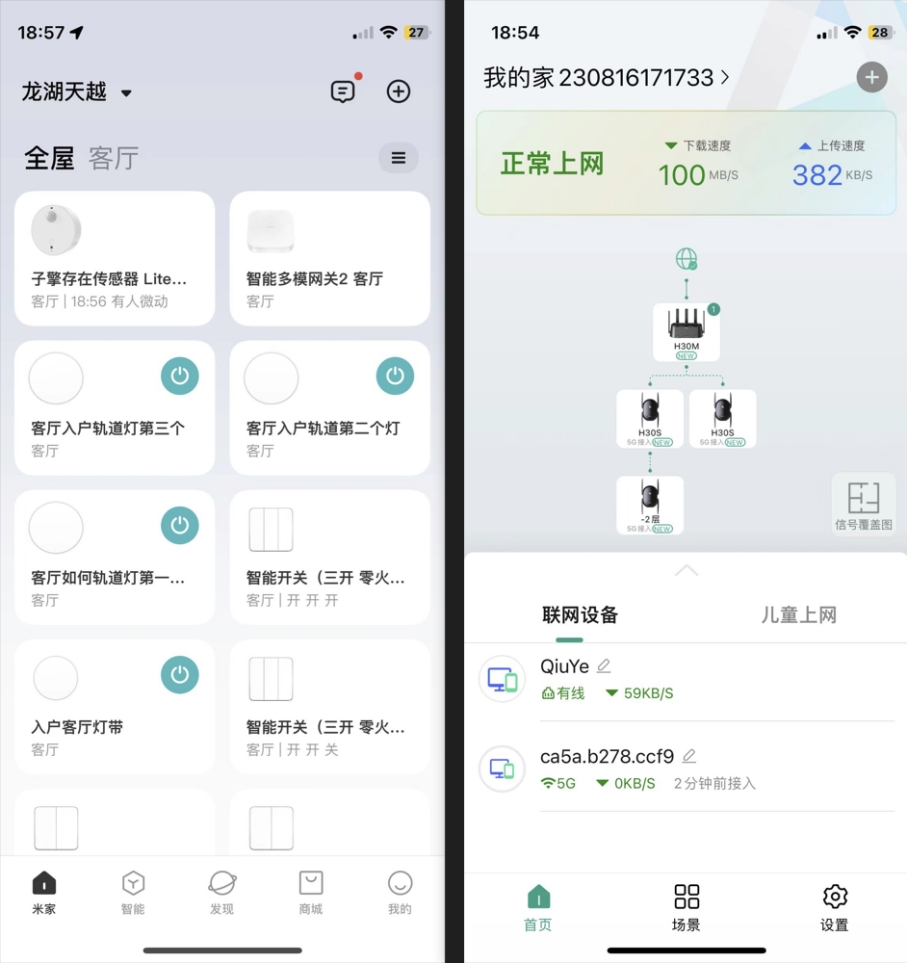
Task: Switch to the 客厅 room tab
Action: click(x=110, y=157)
